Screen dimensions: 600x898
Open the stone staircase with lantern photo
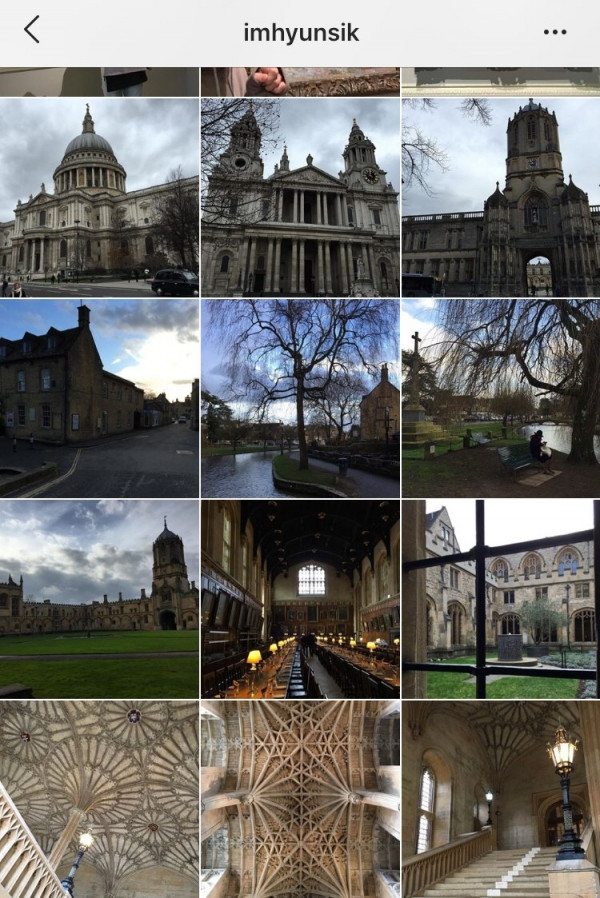pyautogui.click(x=501, y=799)
